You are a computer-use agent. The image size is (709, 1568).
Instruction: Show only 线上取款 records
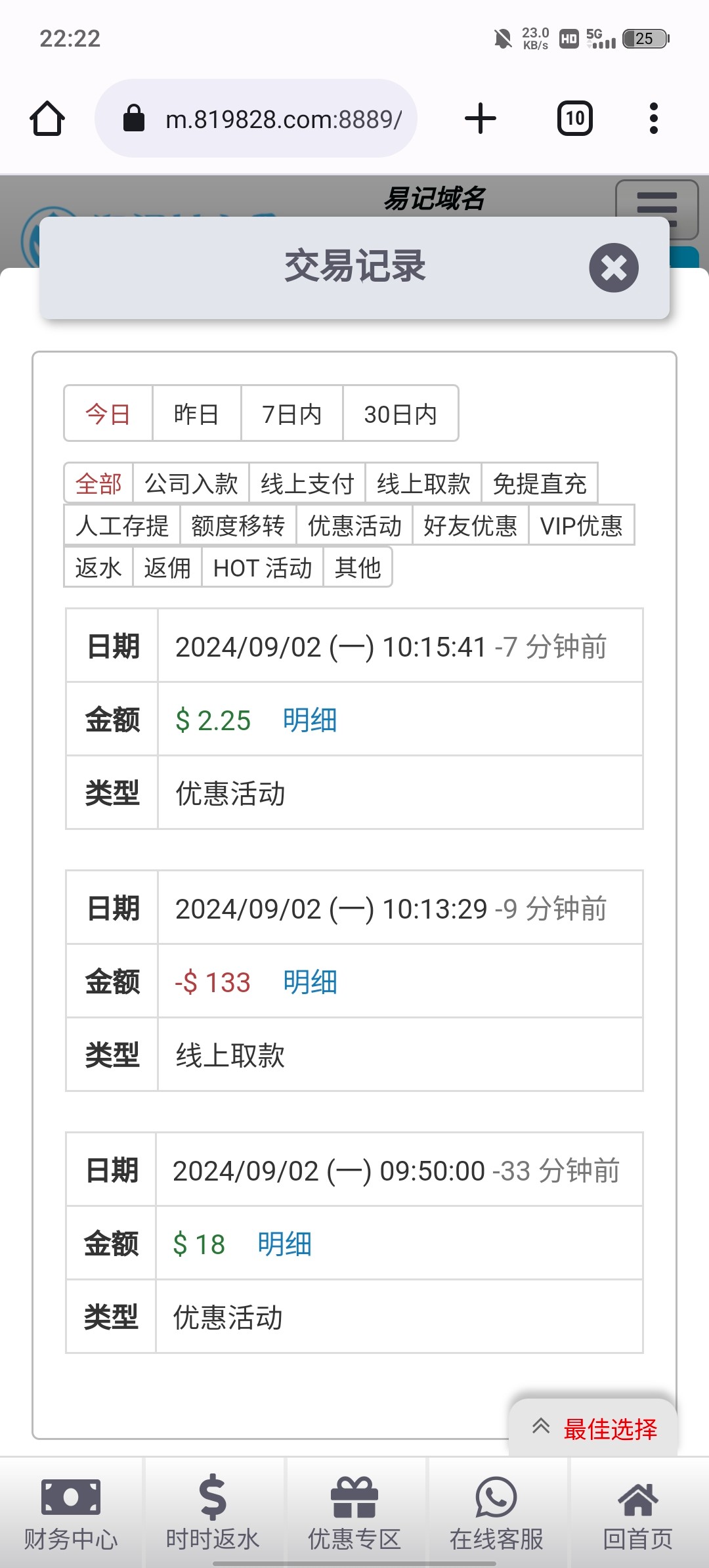423,484
